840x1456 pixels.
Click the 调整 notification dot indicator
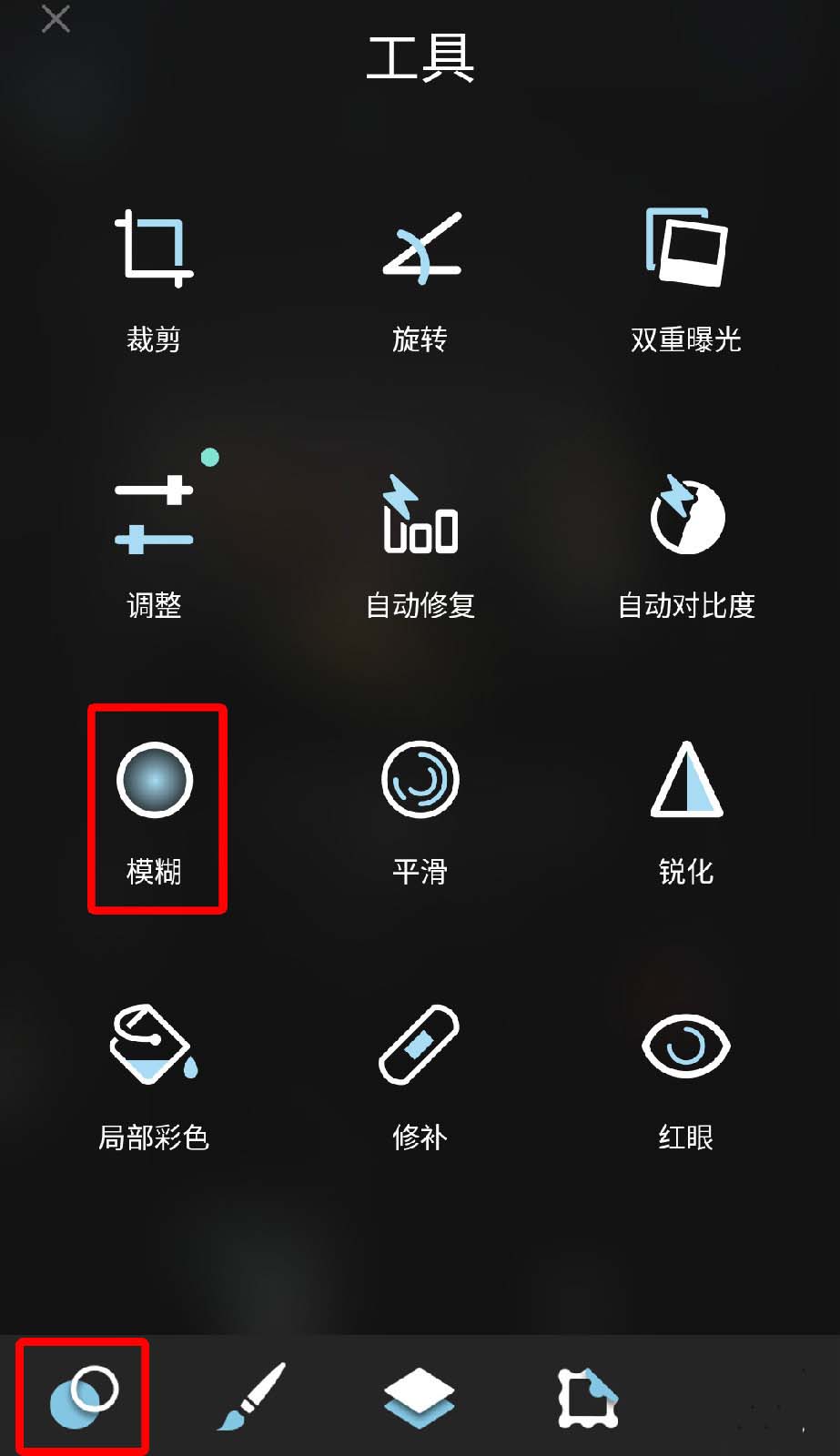point(211,458)
